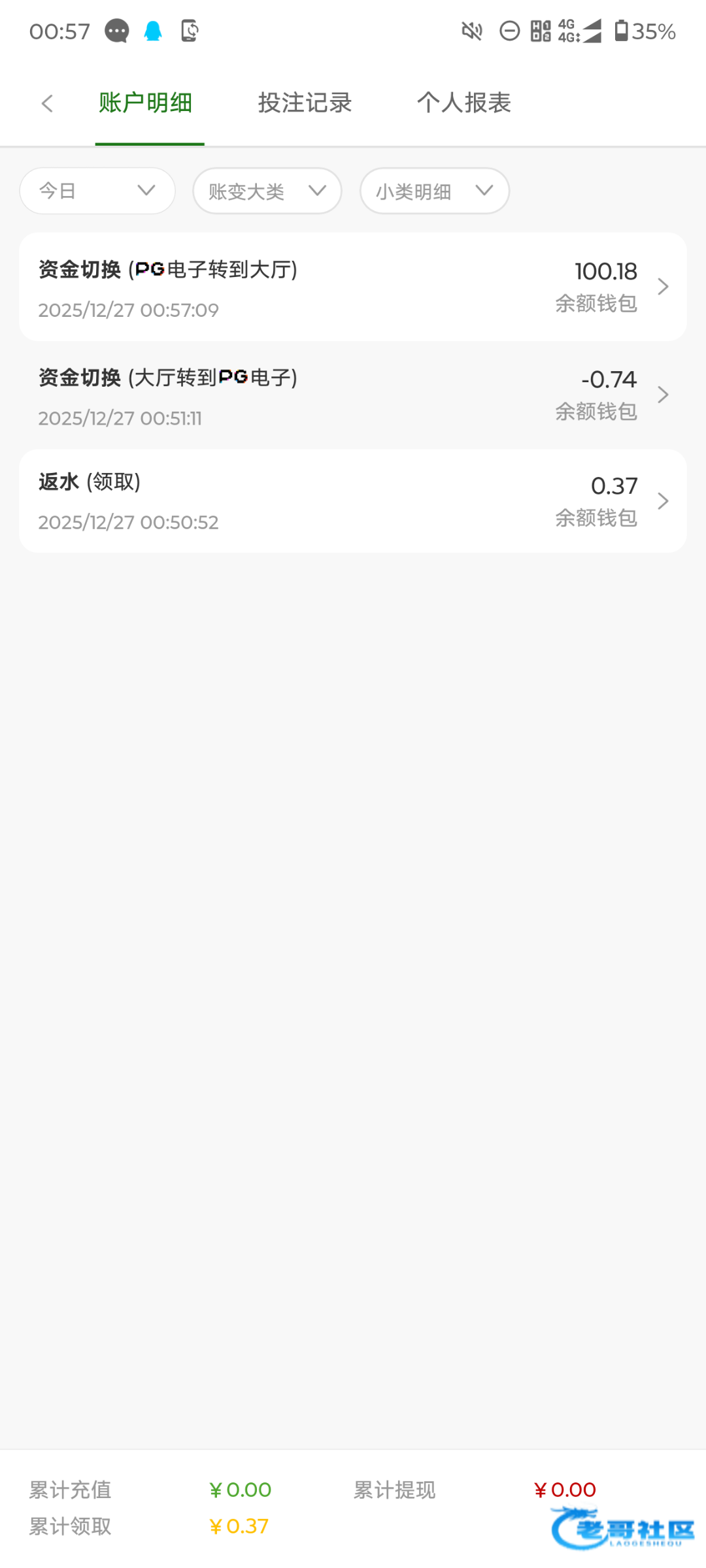Expand the 今日 date filter dropdown
The height and width of the screenshot is (1568, 706).
(x=97, y=191)
